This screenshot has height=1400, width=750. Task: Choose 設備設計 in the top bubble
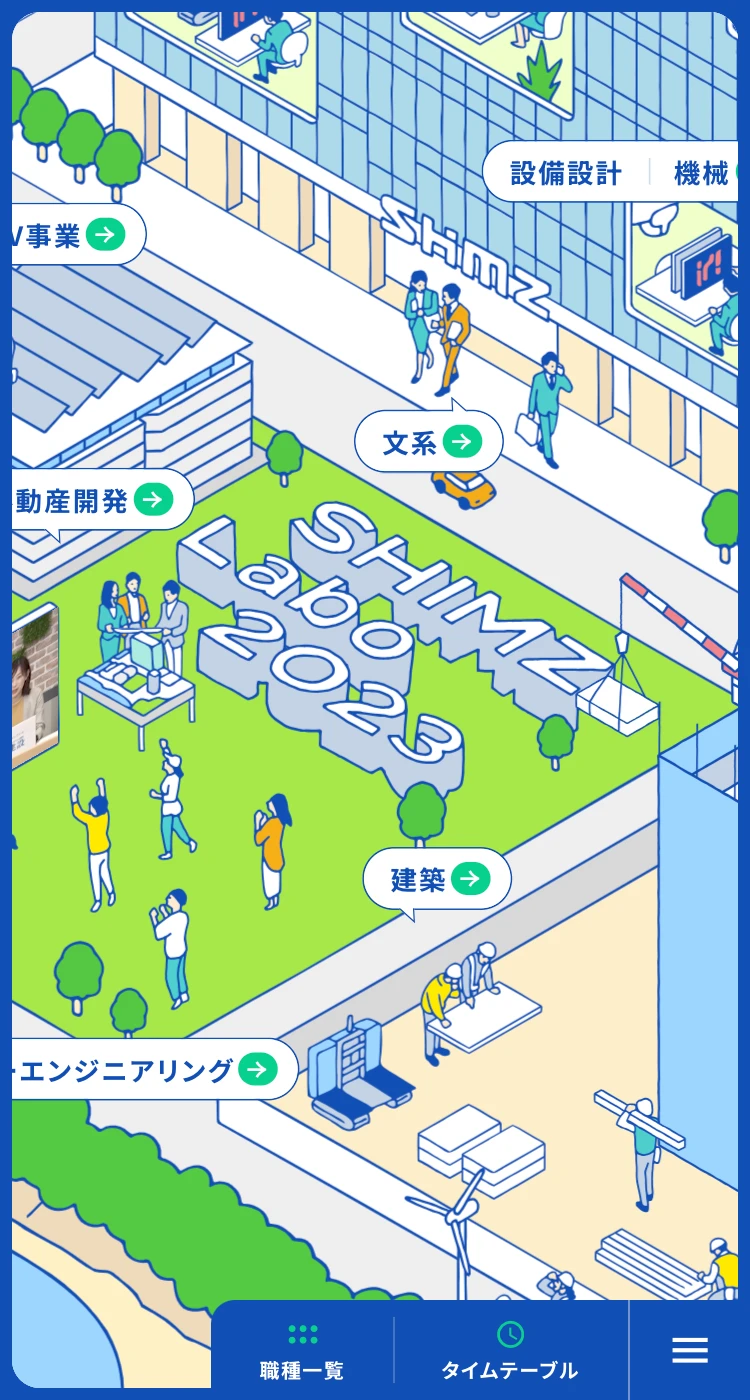point(566,173)
